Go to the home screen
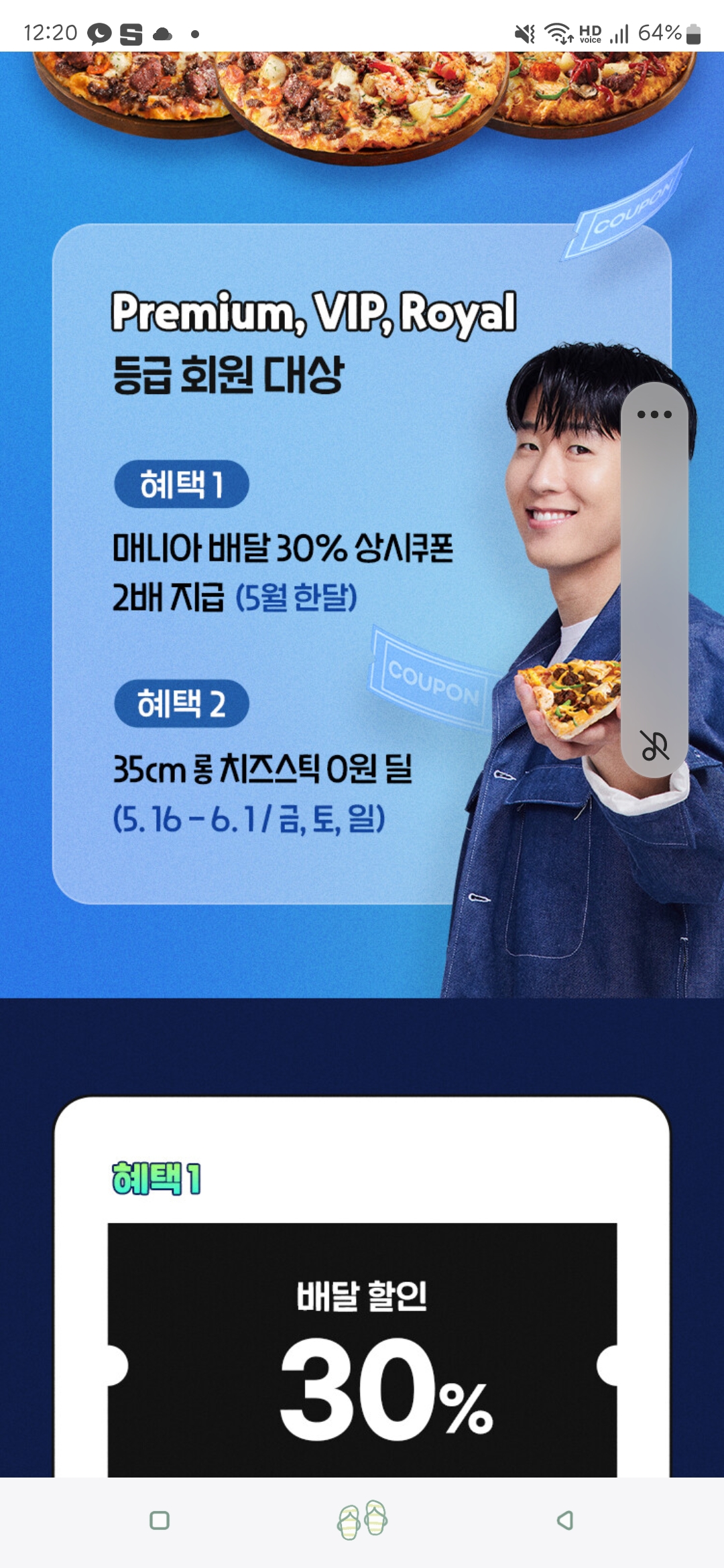 362,1520
